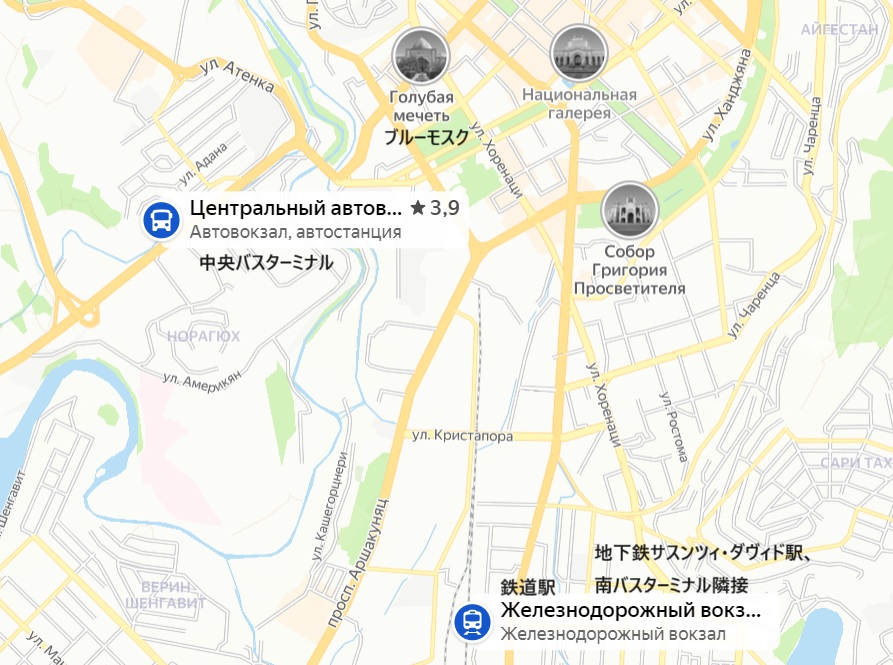The height and width of the screenshot is (665, 893).
Task: Select the Национальная галерея photo pin
Action: point(579,54)
